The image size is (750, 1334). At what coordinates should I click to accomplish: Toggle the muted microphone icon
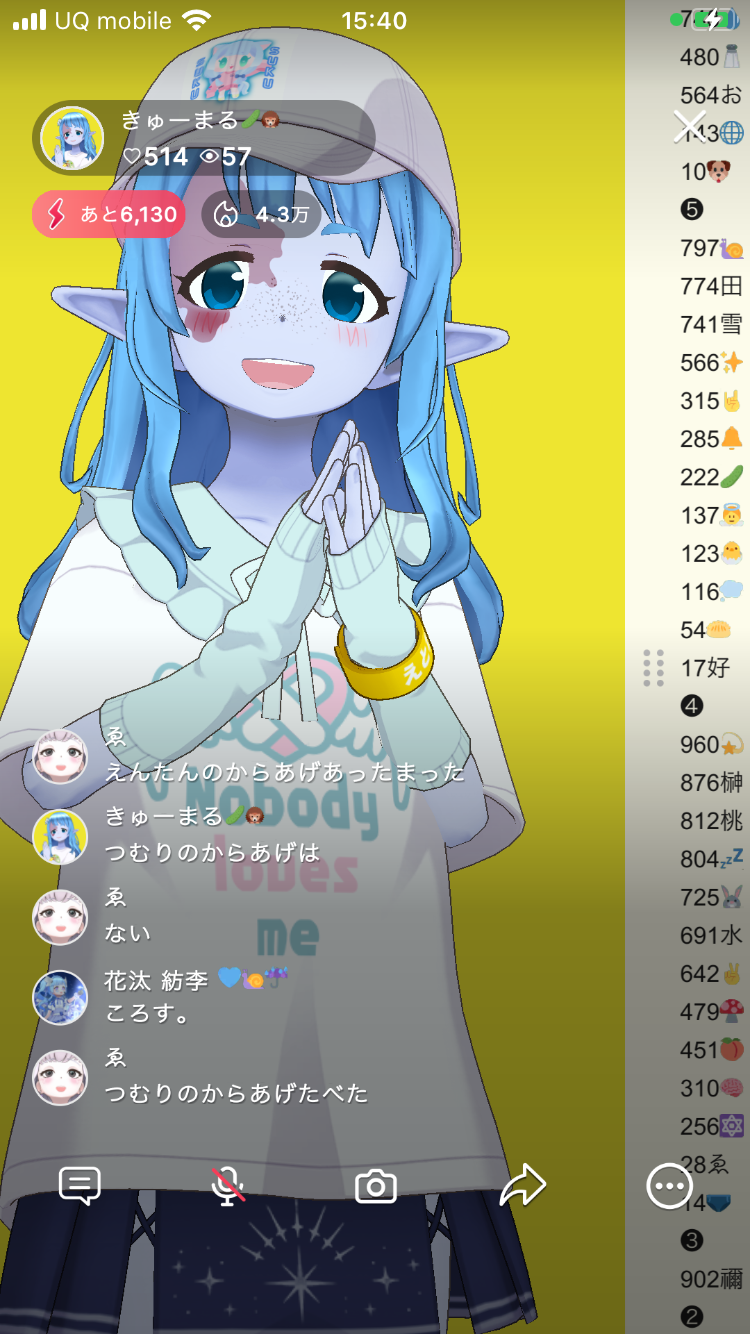(228, 1186)
